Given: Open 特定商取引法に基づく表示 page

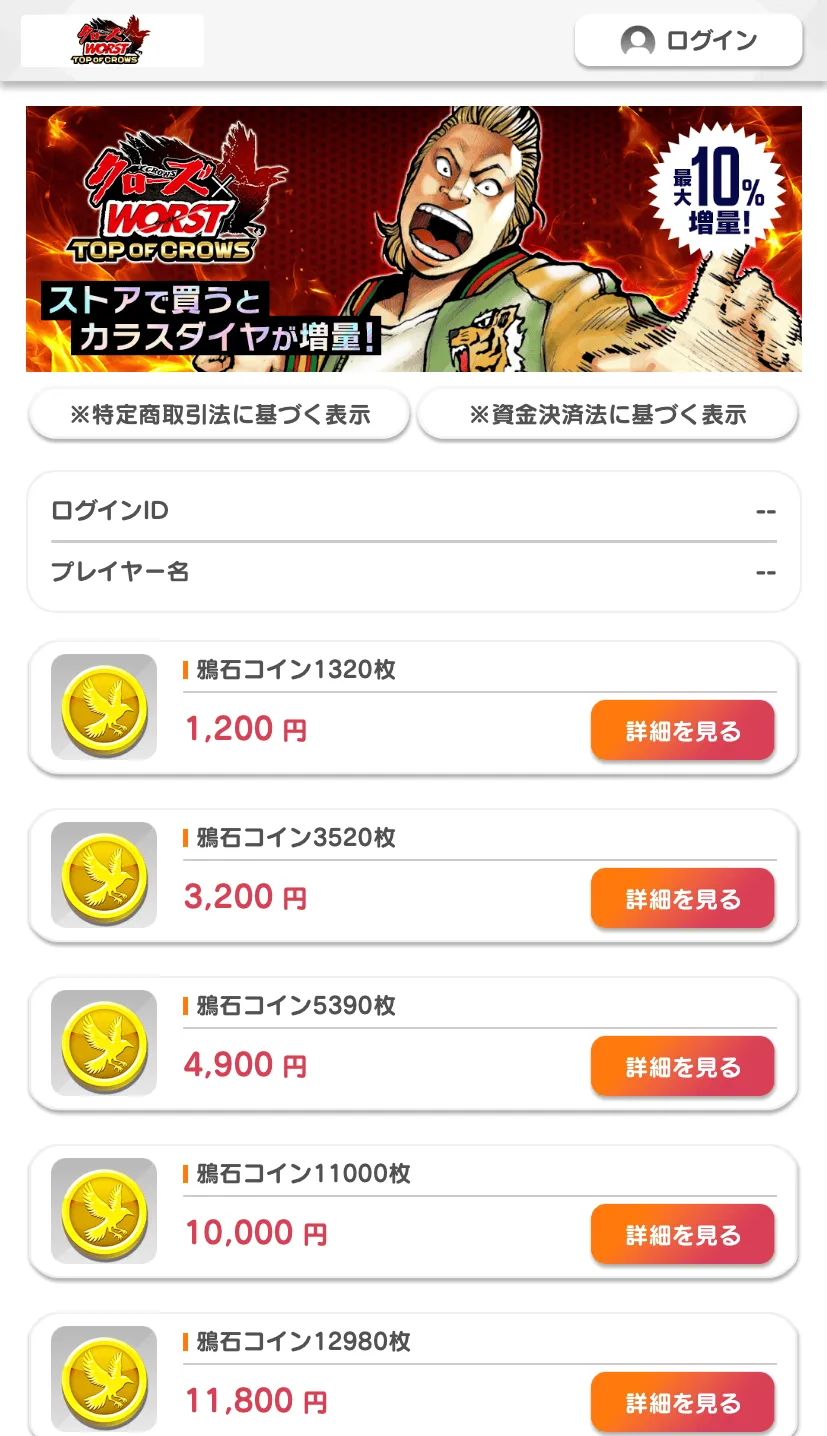Looking at the screenshot, I should [x=219, y=413].
